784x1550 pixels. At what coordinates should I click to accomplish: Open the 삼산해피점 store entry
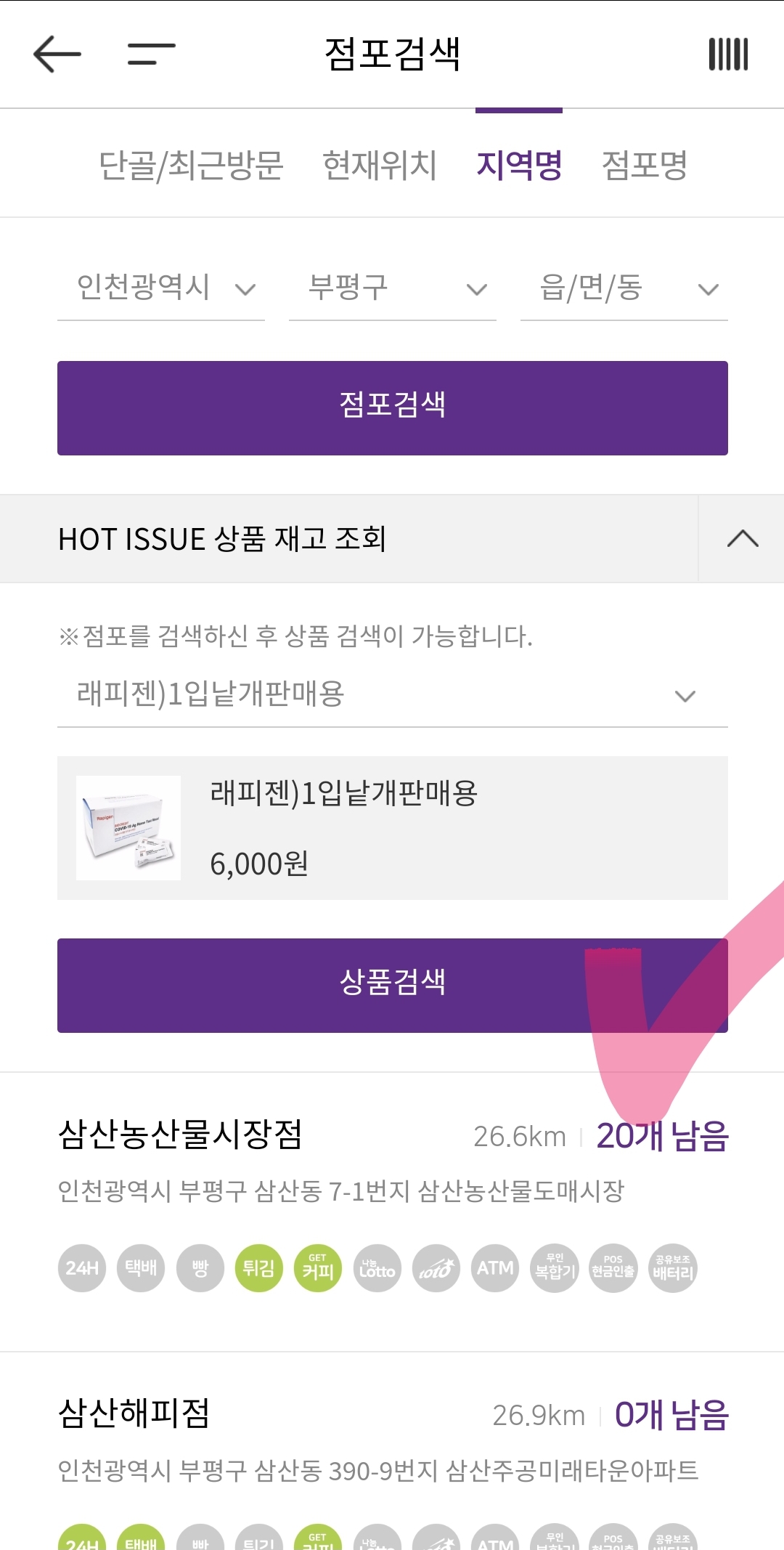[x=134, y=1413]
